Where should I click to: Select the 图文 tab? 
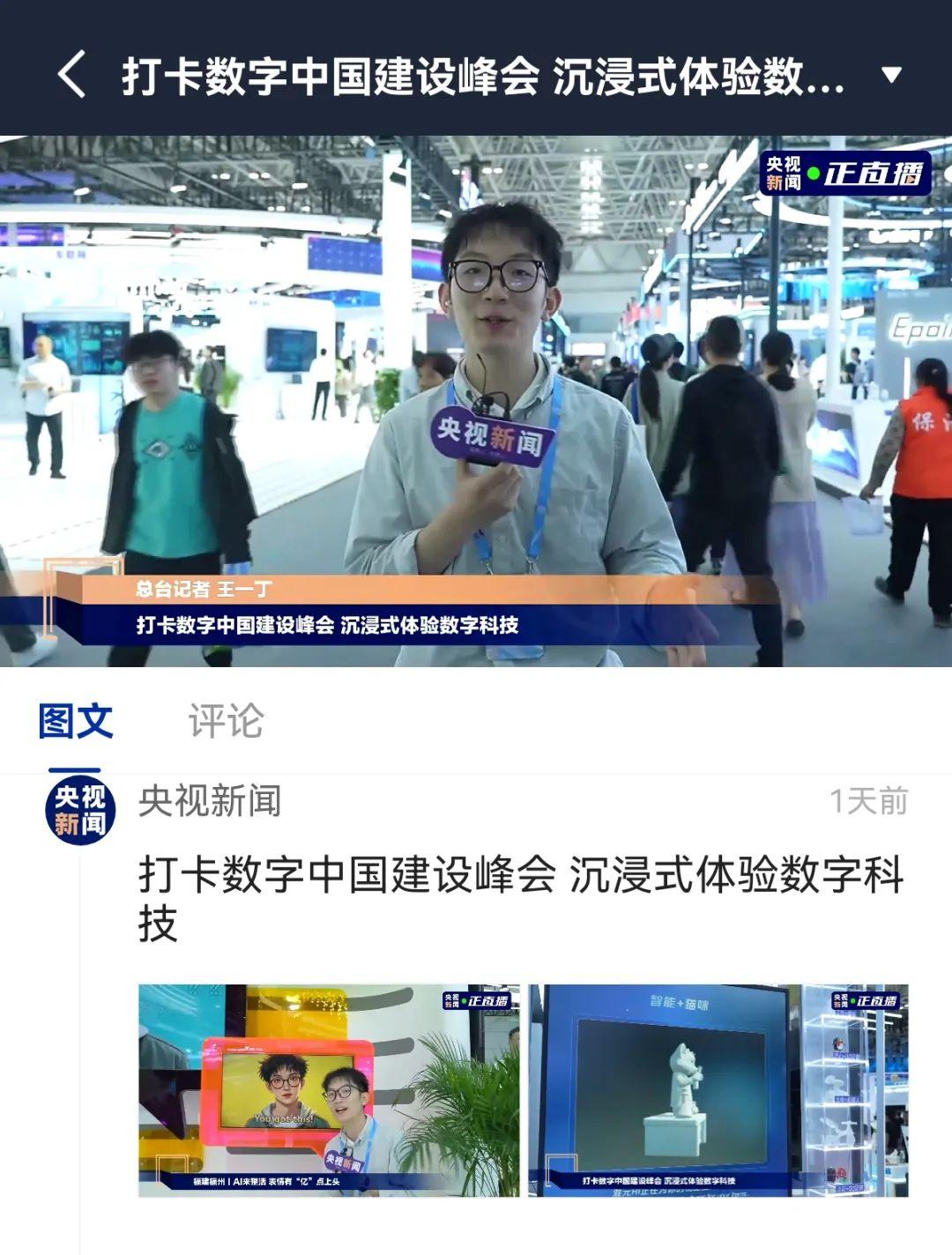point(76,721)
